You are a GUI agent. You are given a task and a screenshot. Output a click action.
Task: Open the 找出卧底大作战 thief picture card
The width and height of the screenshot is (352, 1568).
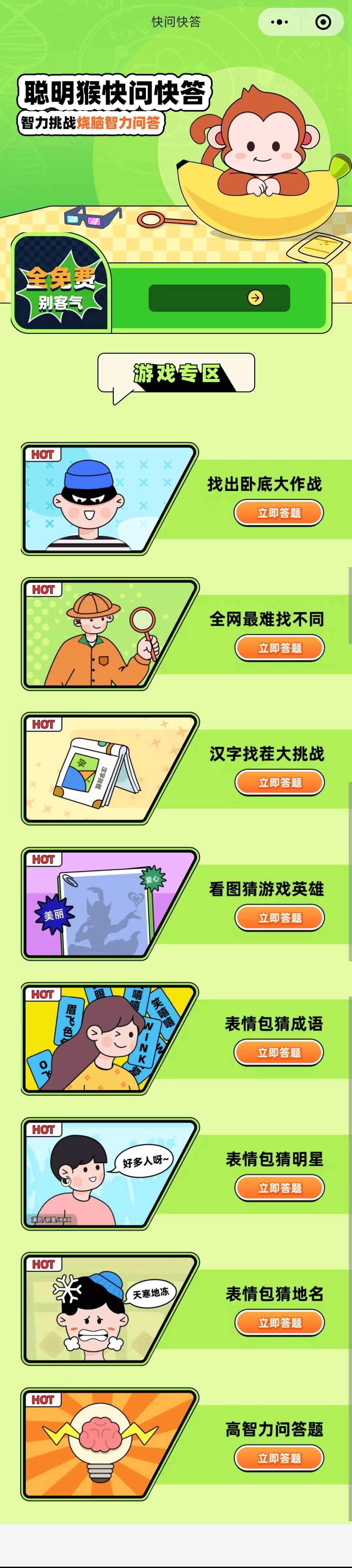tap(97, 499)
